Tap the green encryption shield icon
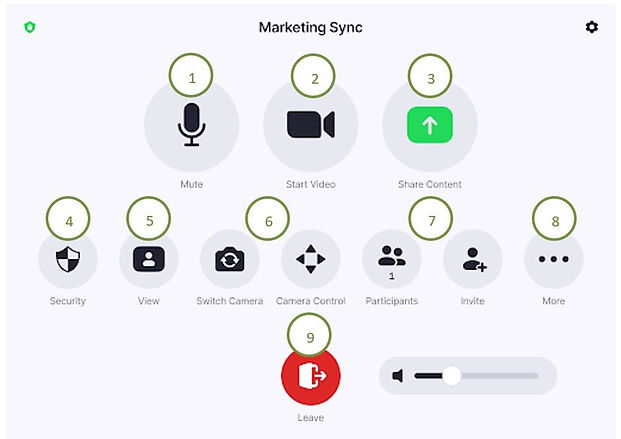Viewport: 621px width, 439px height. click(29, 27)
